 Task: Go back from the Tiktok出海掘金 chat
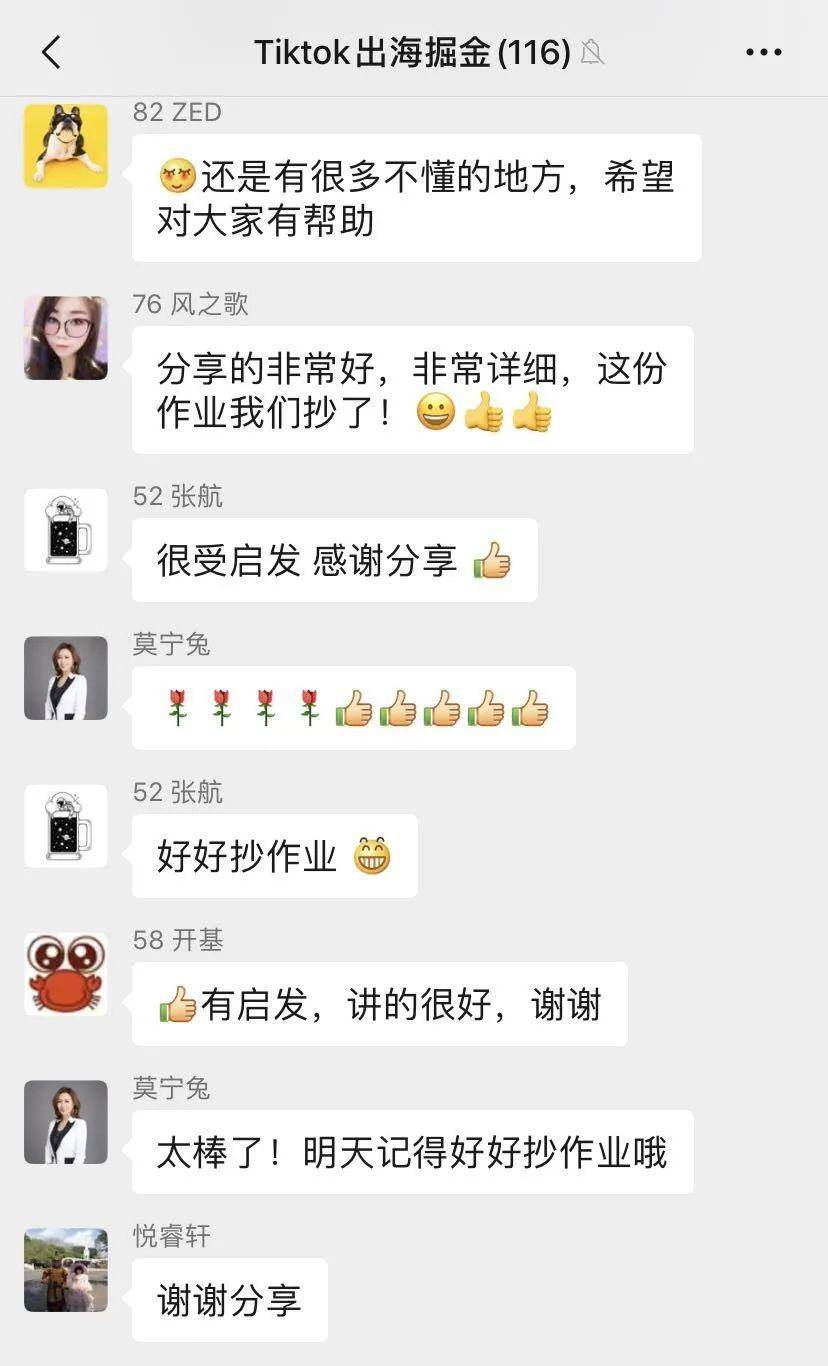coord(51,52)
